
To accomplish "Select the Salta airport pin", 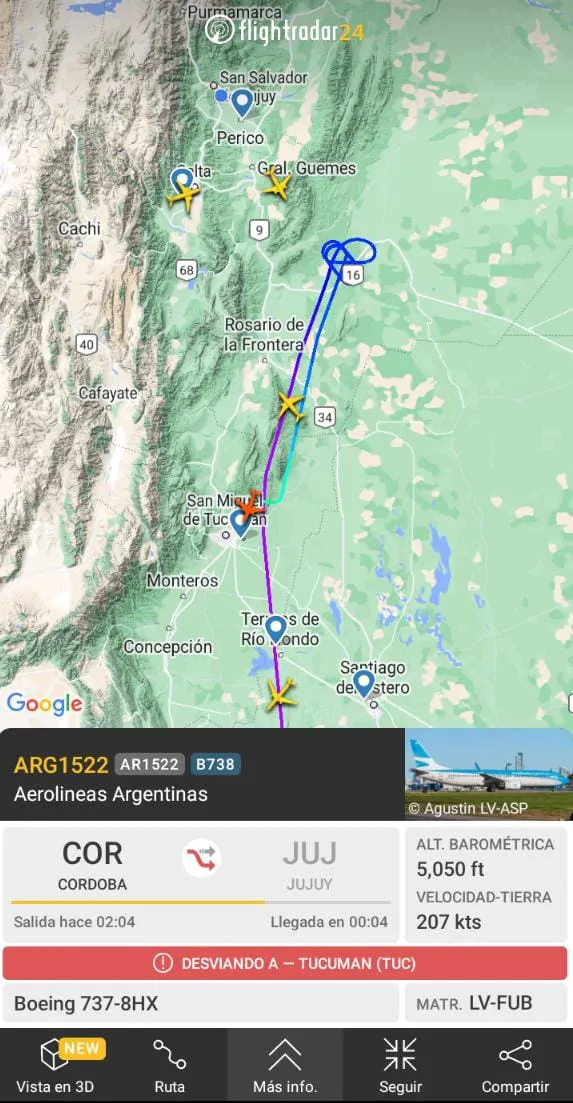I will pos(181,181).
